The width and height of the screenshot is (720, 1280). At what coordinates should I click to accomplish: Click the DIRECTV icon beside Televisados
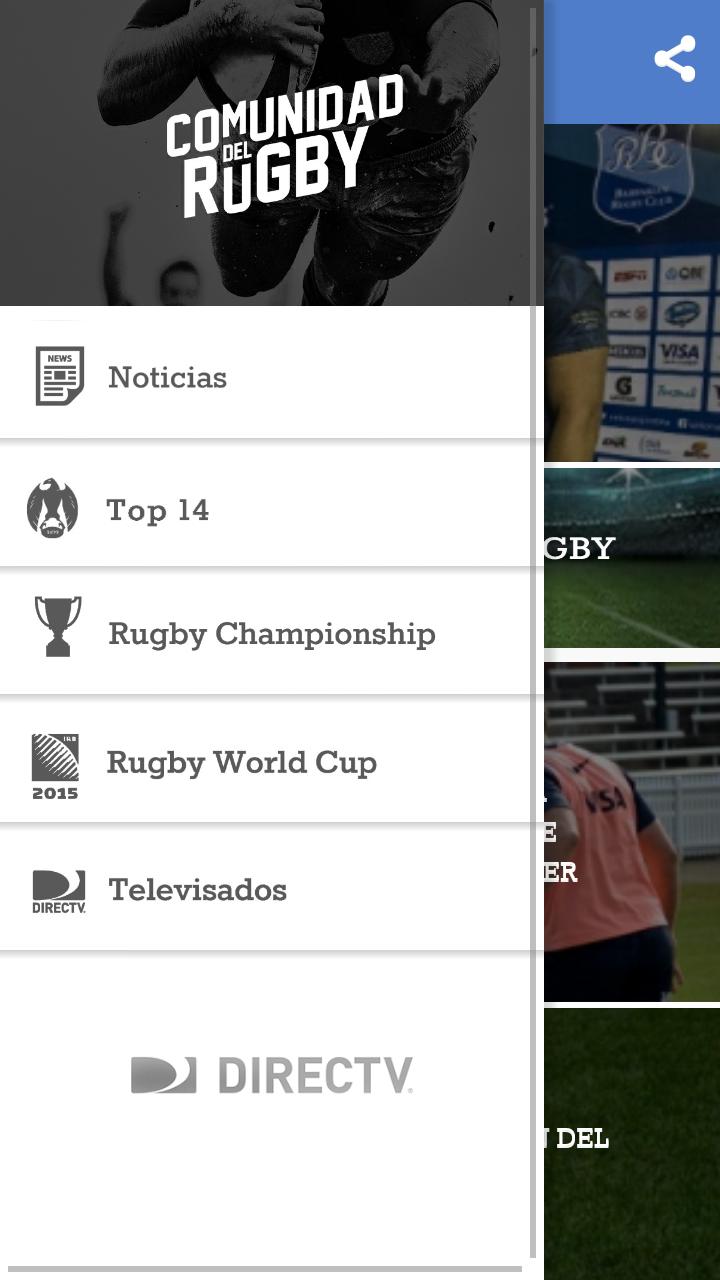(57, 889)
